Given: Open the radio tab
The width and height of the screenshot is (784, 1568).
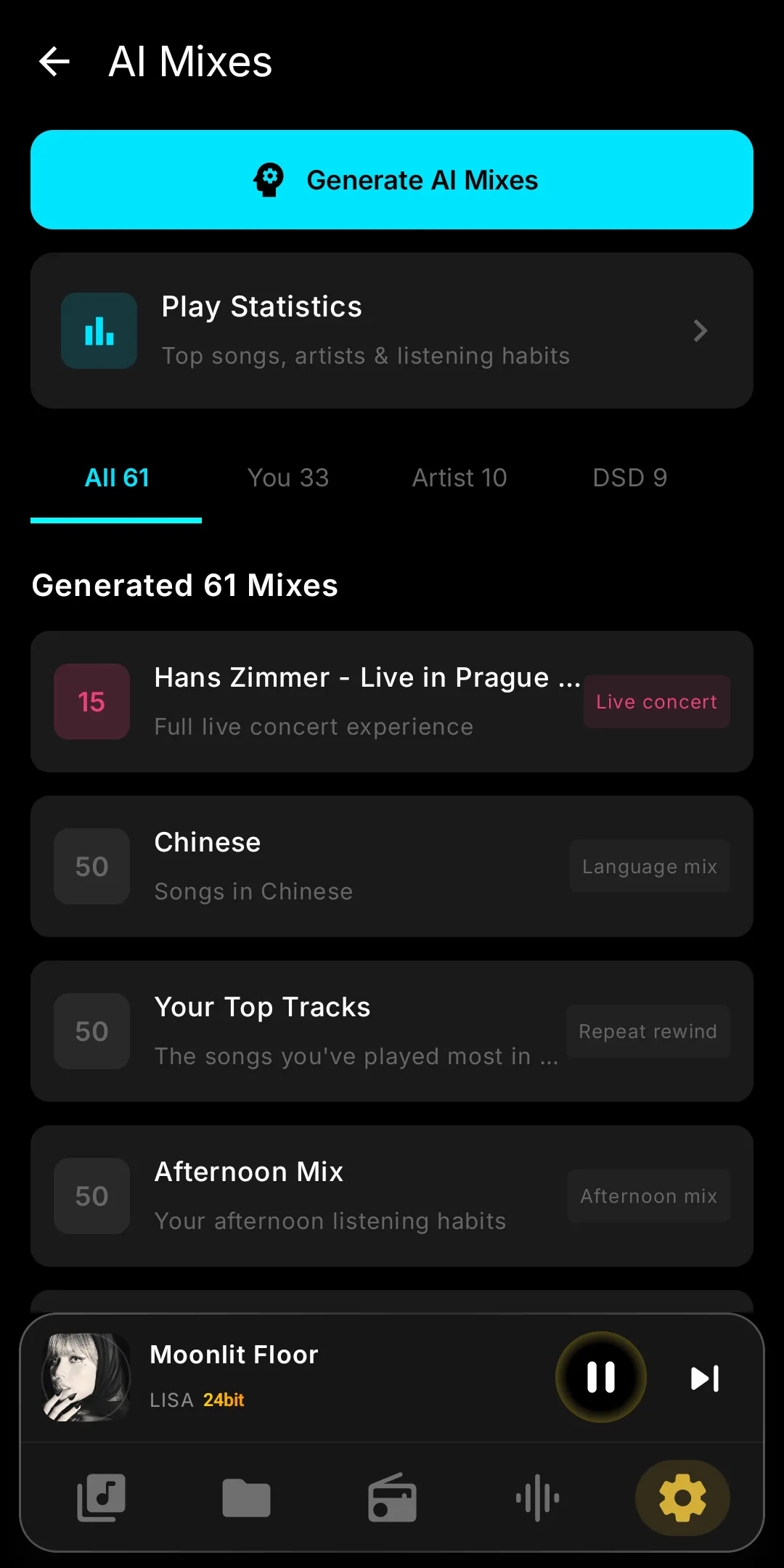Looking at the screenshot, I should 392,1498.
